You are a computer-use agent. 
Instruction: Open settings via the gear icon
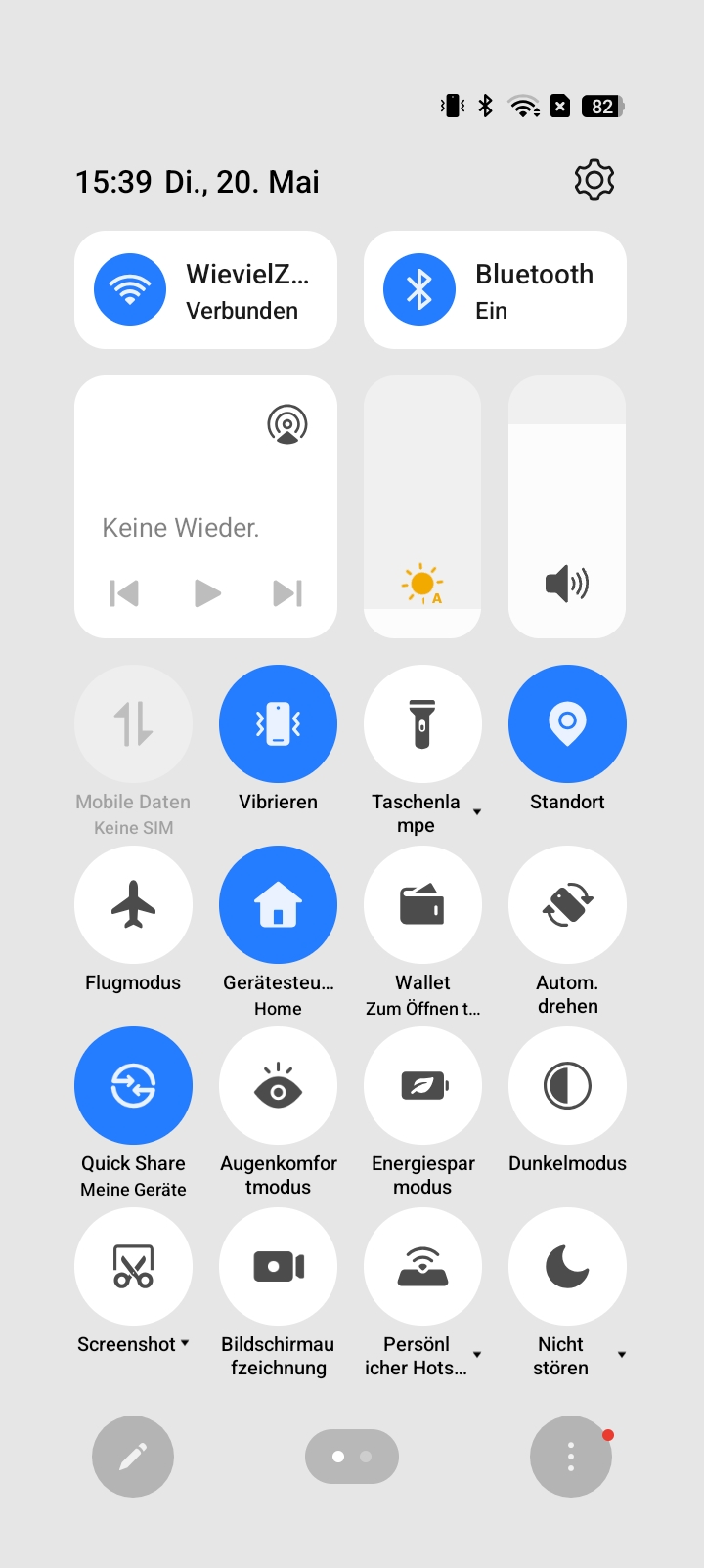pos(594,181)
